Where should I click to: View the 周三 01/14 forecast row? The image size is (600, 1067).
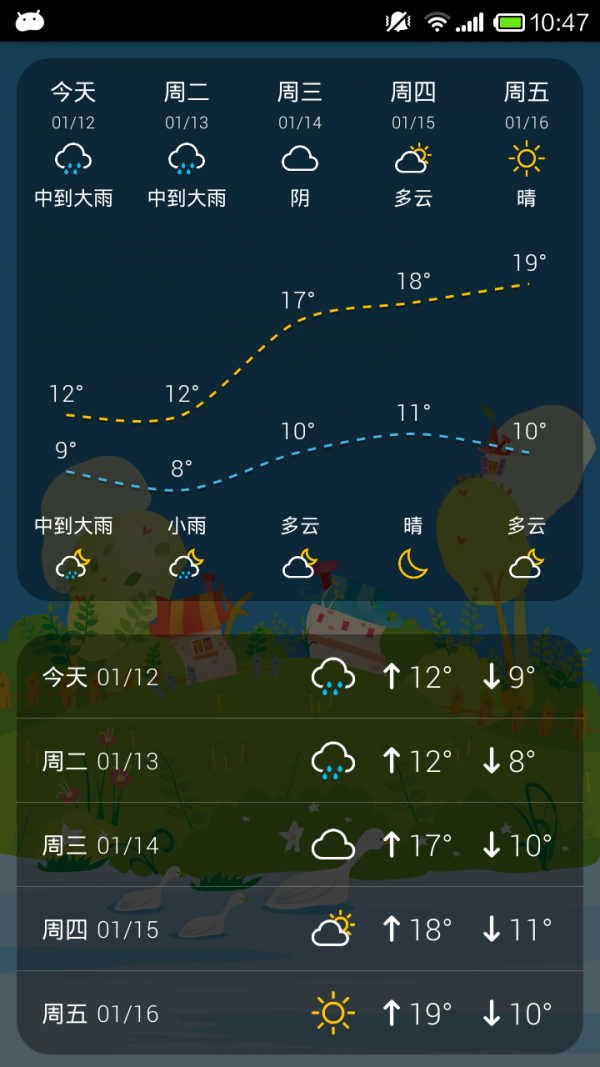[x=299, y=845]
